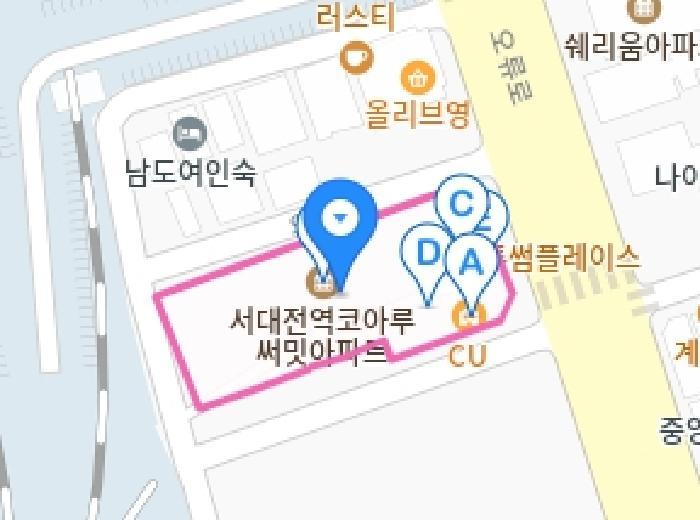Select map marker A
The image size is (700, 520).
click(471, 262)
